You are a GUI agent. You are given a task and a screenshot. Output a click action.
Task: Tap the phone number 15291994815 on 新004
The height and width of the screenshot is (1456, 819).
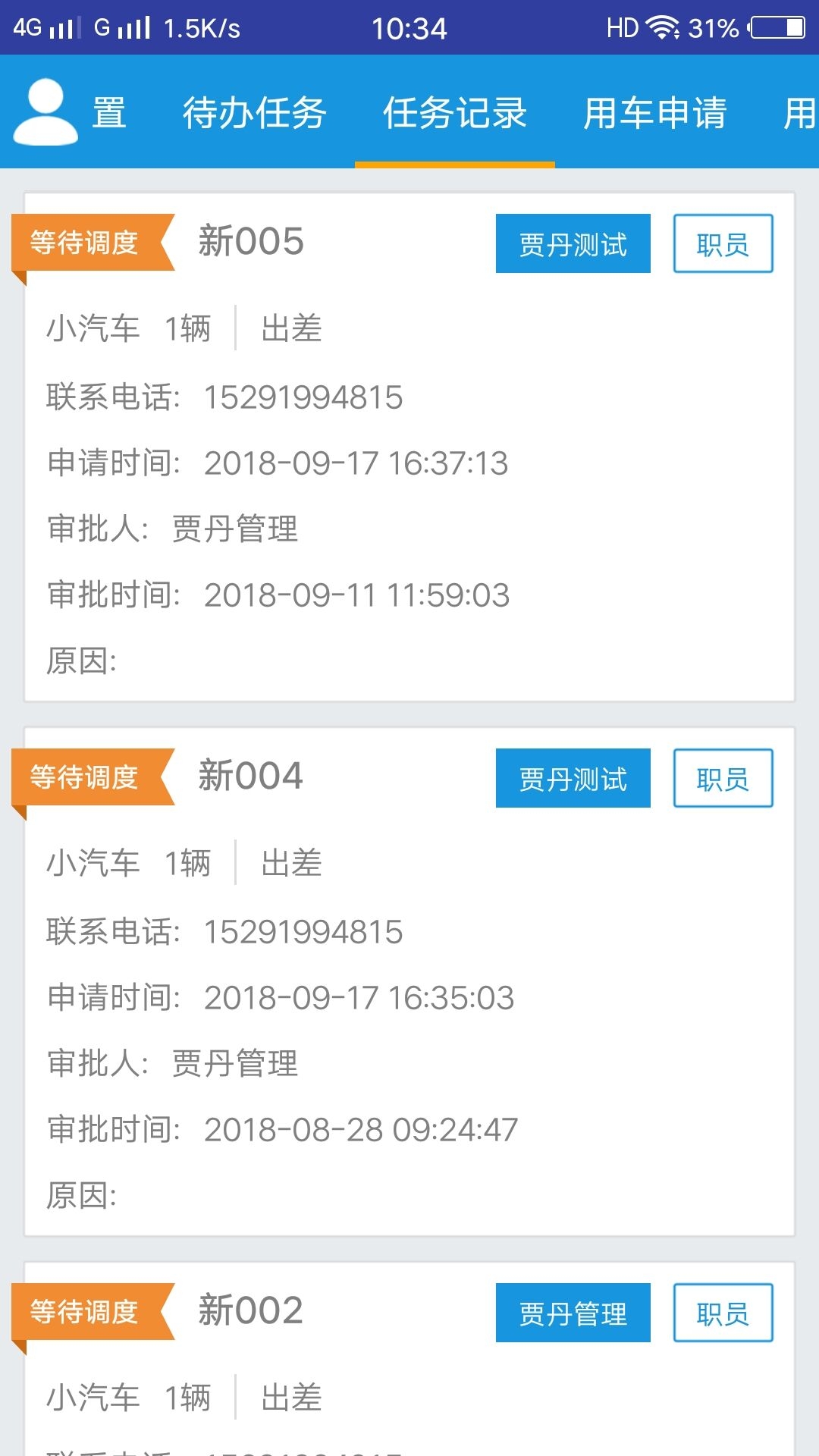point(303,932)
